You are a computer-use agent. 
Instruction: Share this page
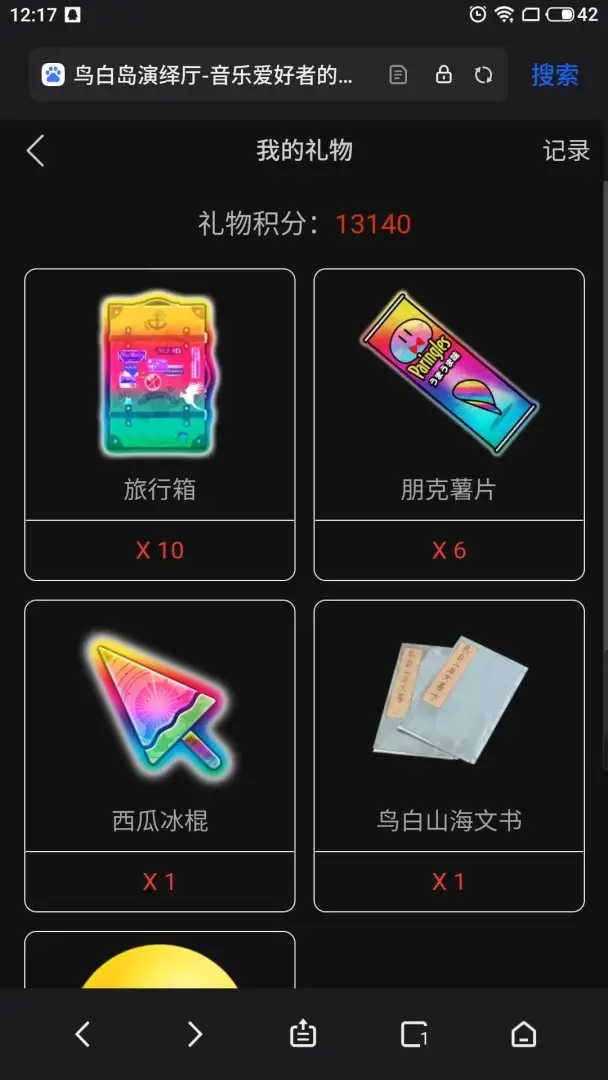coord(303,1034)
